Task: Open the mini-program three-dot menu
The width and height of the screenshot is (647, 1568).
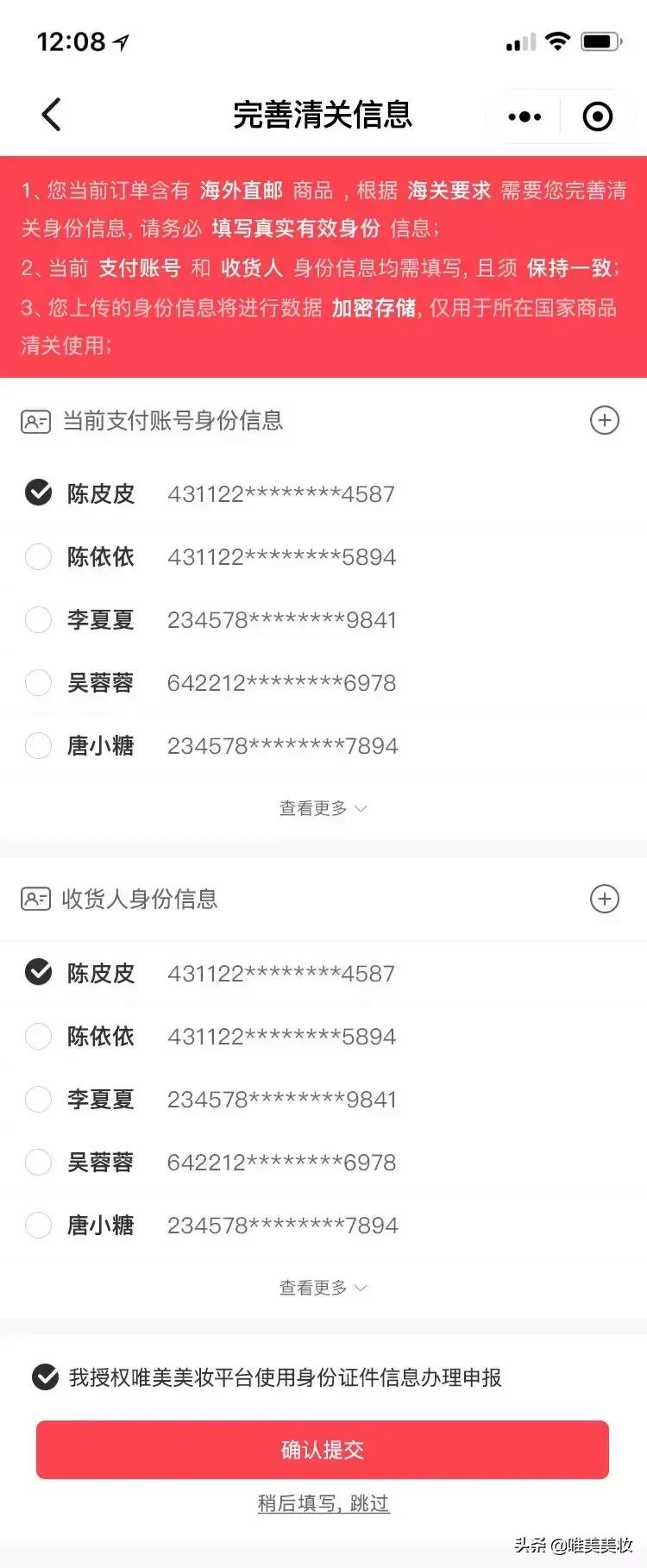Action: pyautogui.click(x=525, y=115)
